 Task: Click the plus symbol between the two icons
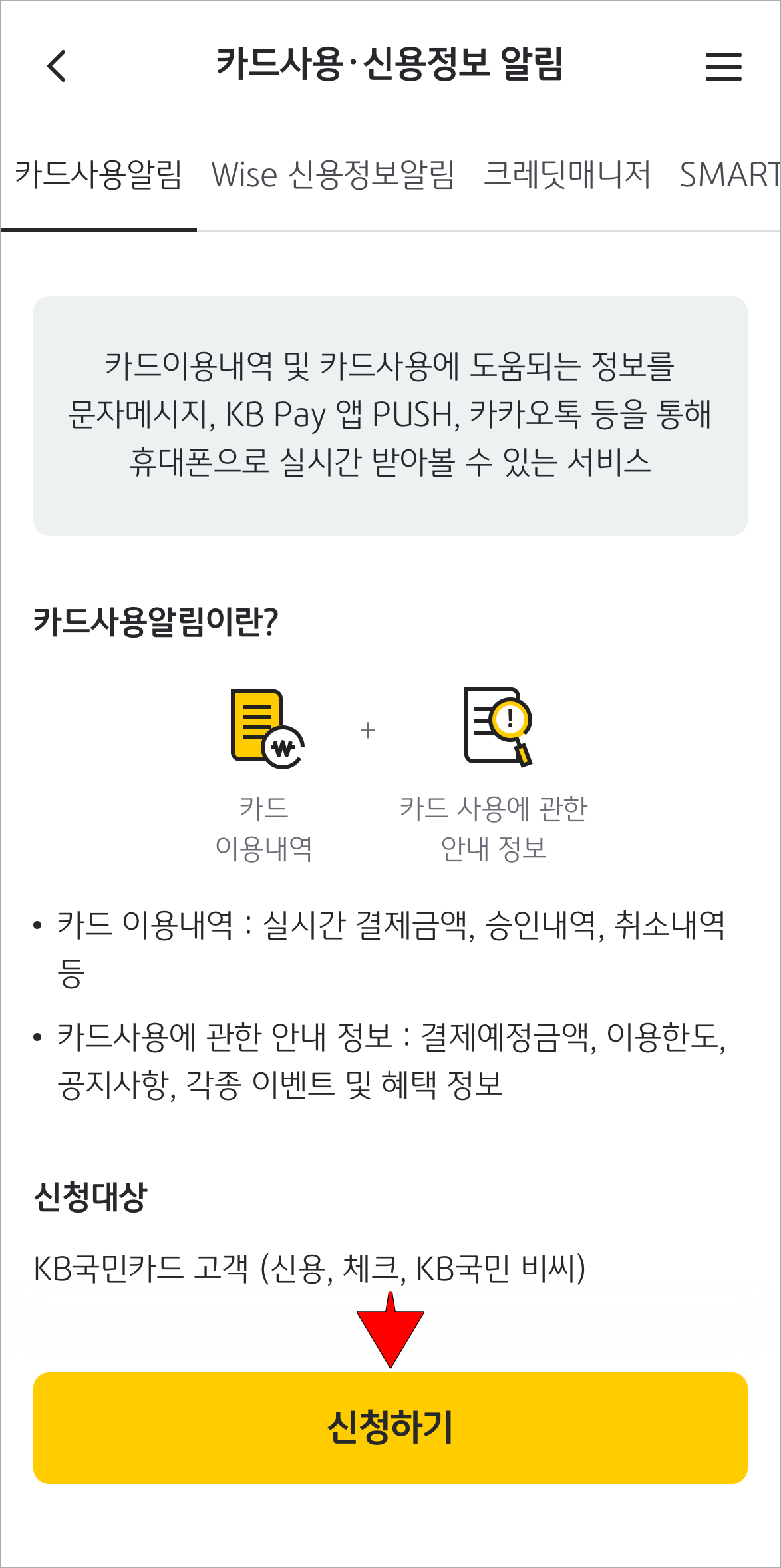[x=368, y=730]
